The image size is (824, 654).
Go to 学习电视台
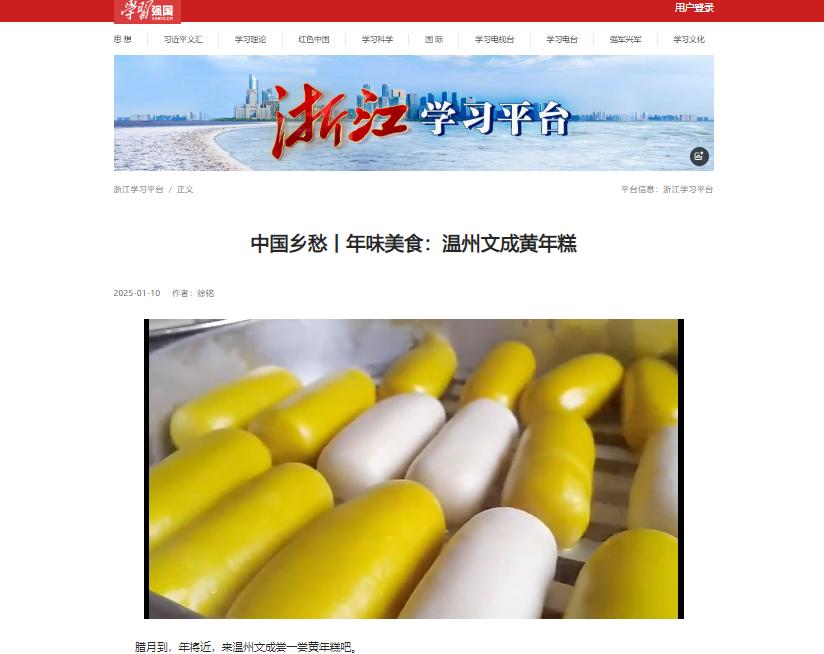click(495, 40)
